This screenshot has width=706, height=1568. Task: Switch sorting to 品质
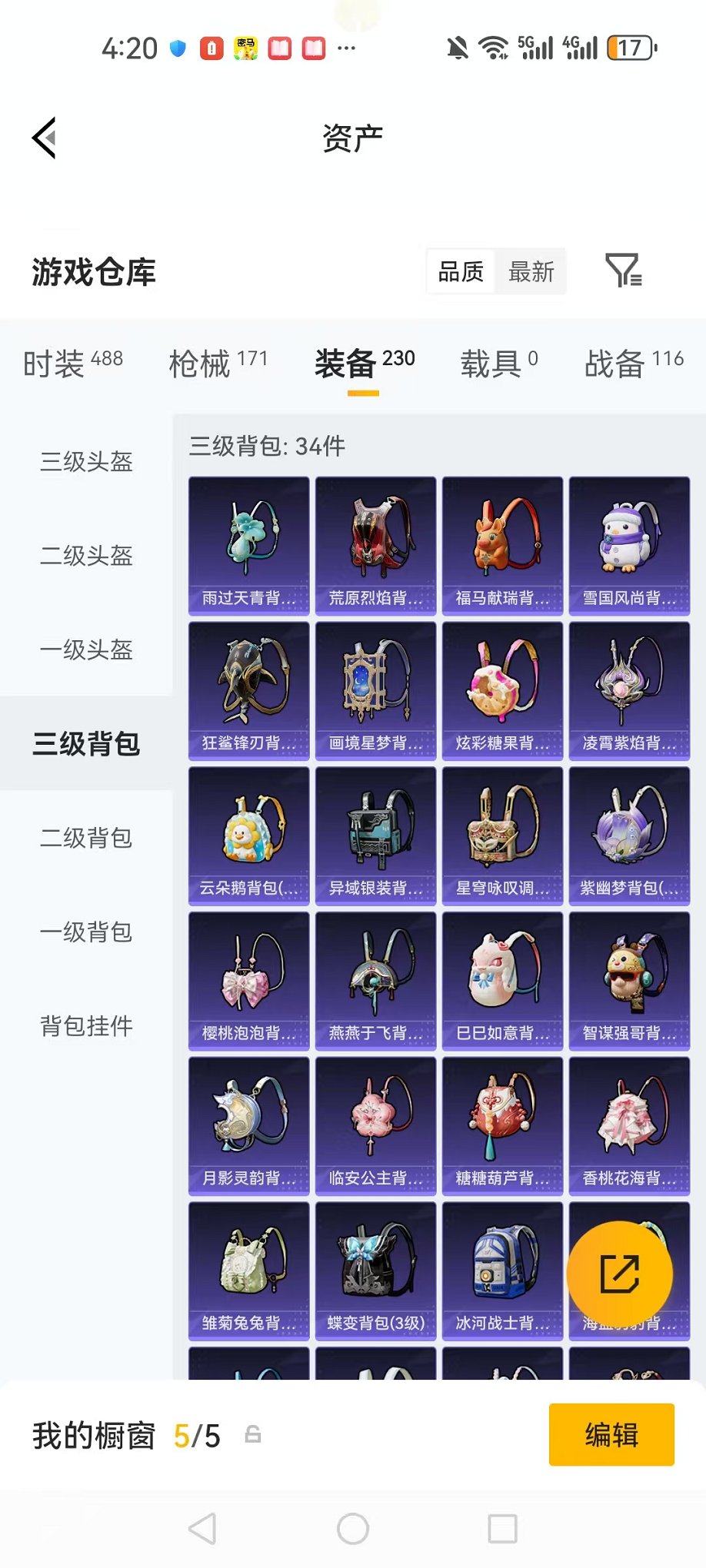tap(460, 271)
